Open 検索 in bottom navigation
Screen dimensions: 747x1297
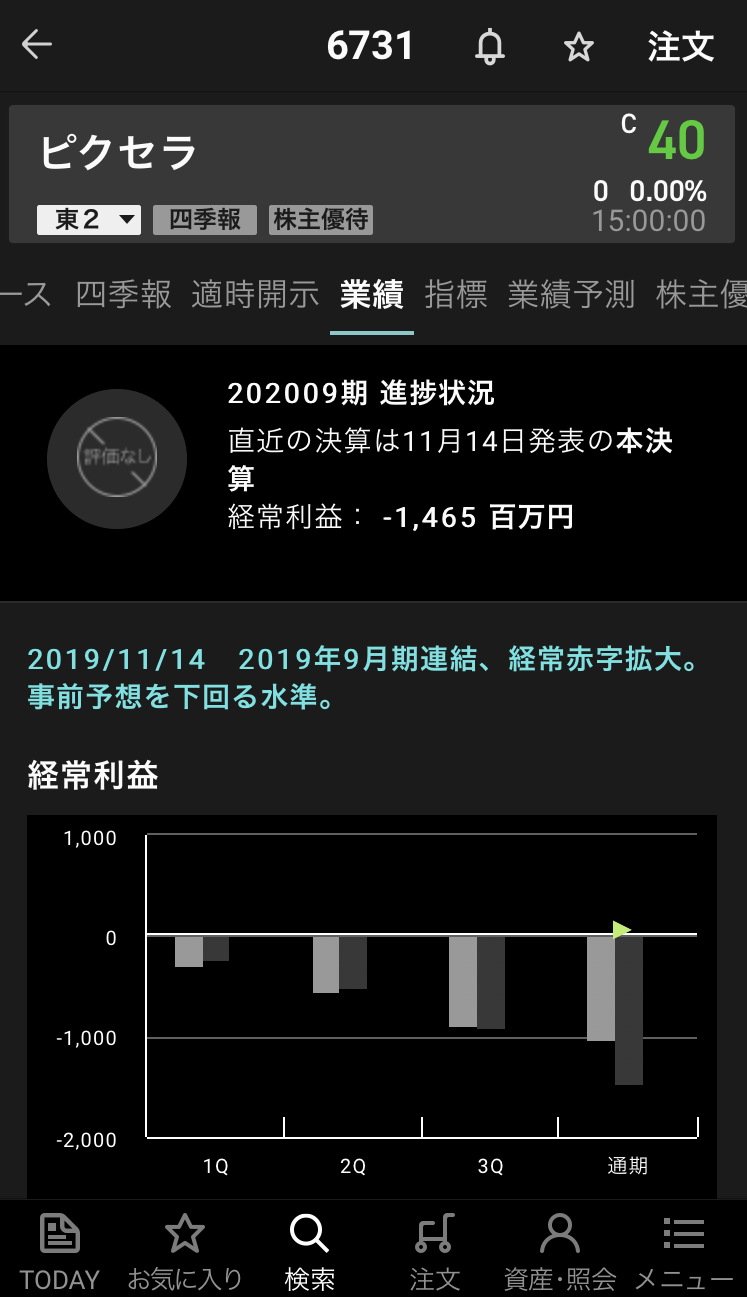(x=309, y=1250)
